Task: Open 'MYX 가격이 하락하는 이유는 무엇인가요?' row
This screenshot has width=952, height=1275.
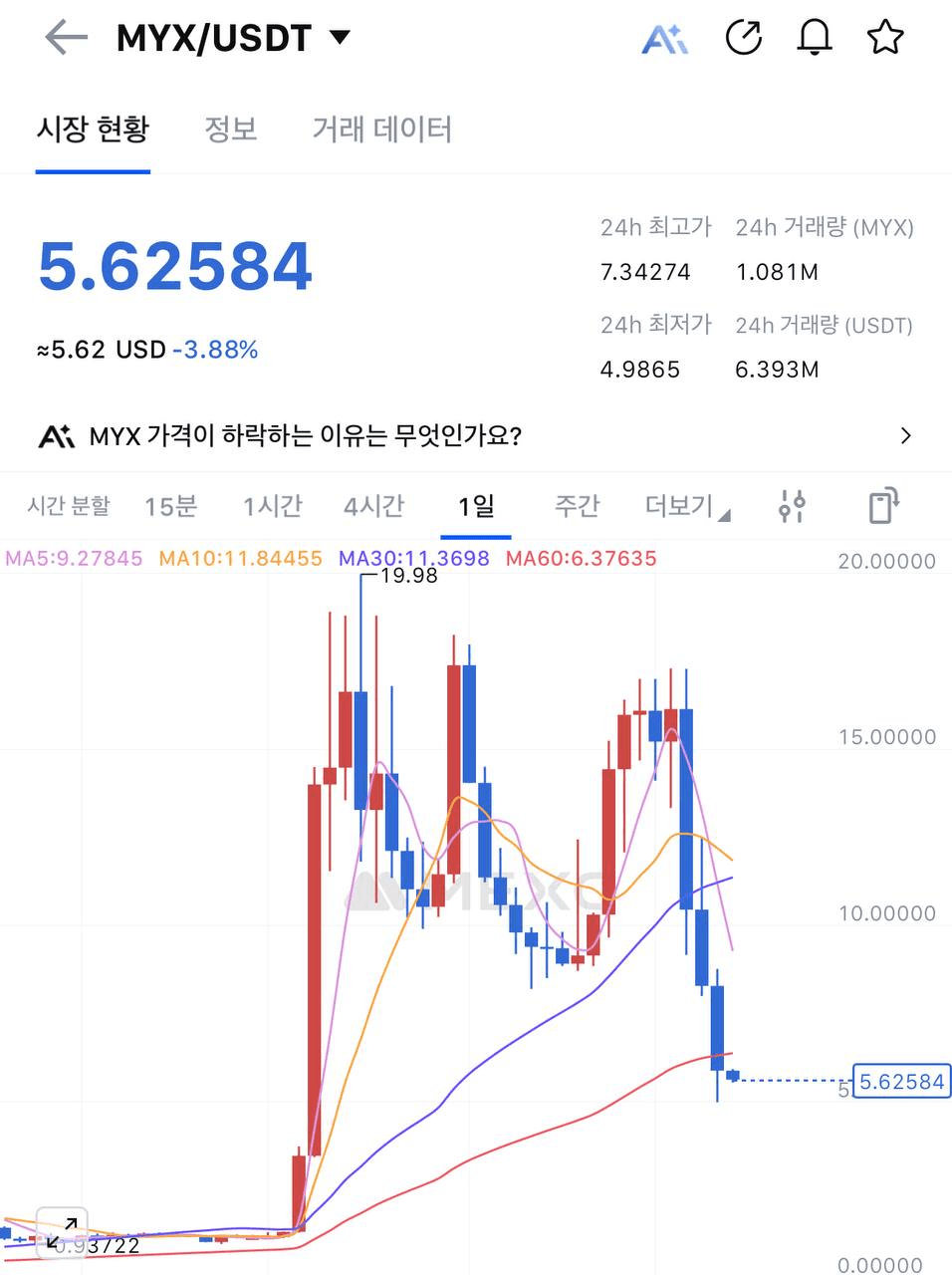Action: [x=476, y=435]
